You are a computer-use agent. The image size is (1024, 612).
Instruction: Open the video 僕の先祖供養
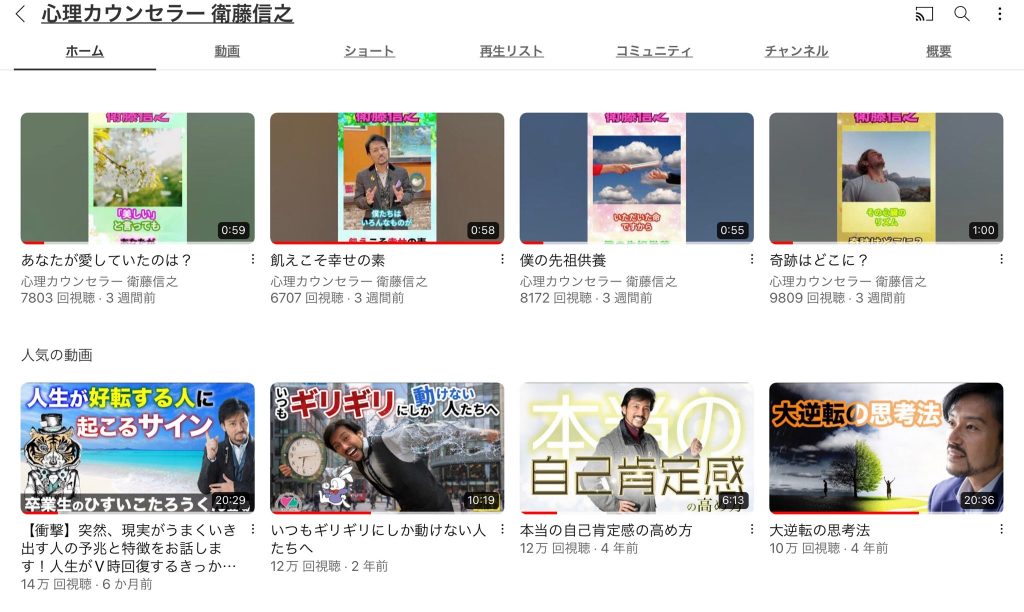pyautogui.click(x=636, y=178)
